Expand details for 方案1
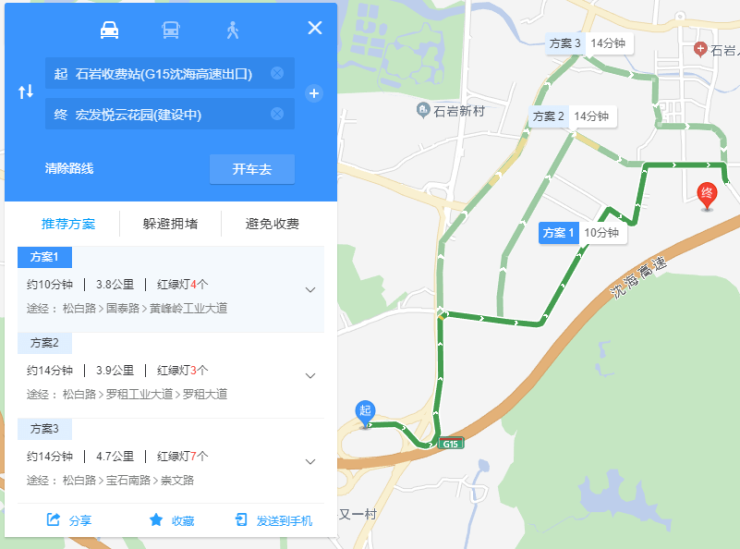This screenshot has height=549, width=740. 310,290
